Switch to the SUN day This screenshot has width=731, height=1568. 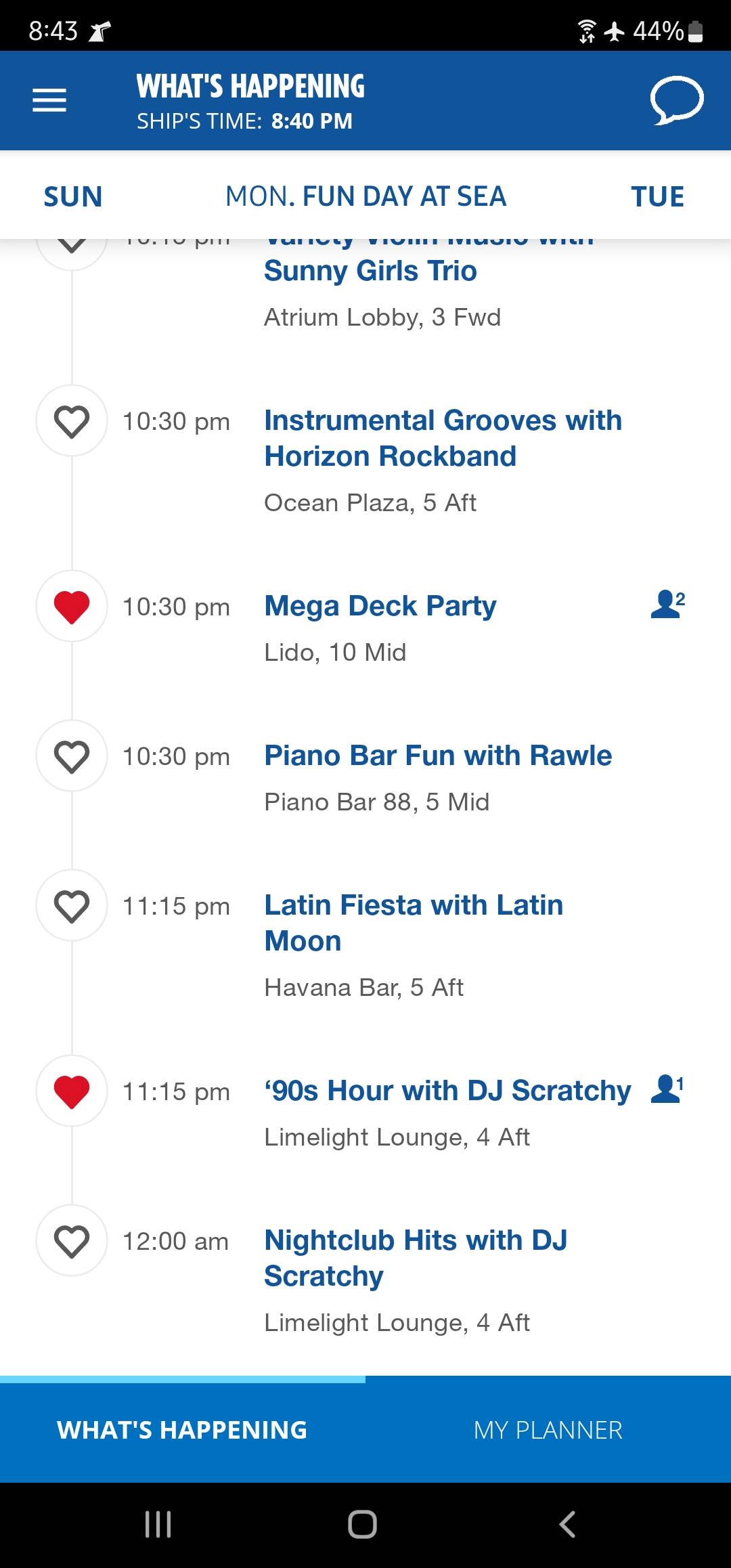click(73, 197)
